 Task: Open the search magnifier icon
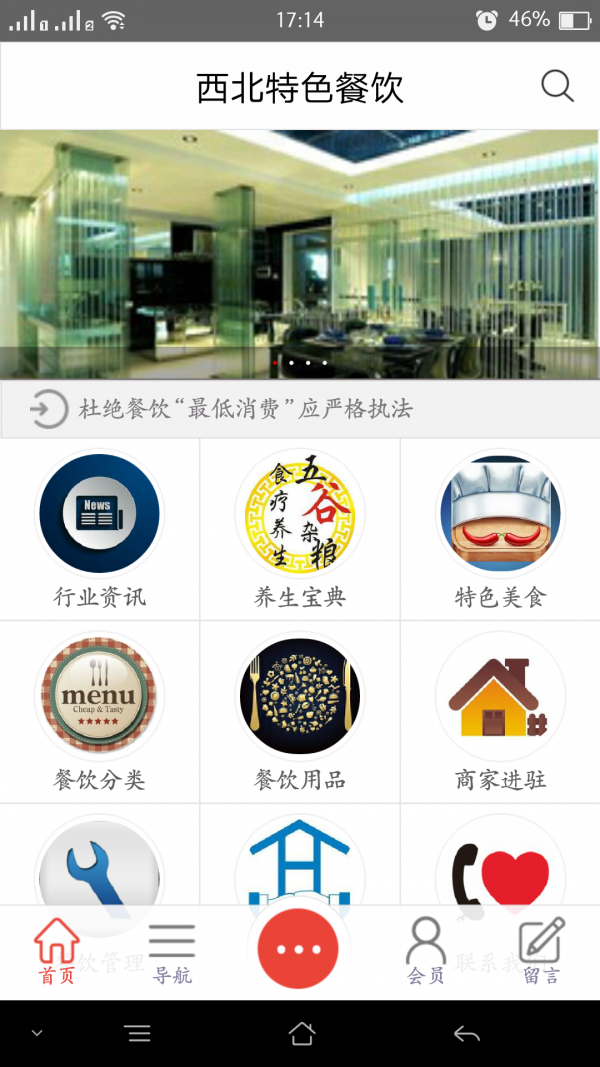pos(557,87)
